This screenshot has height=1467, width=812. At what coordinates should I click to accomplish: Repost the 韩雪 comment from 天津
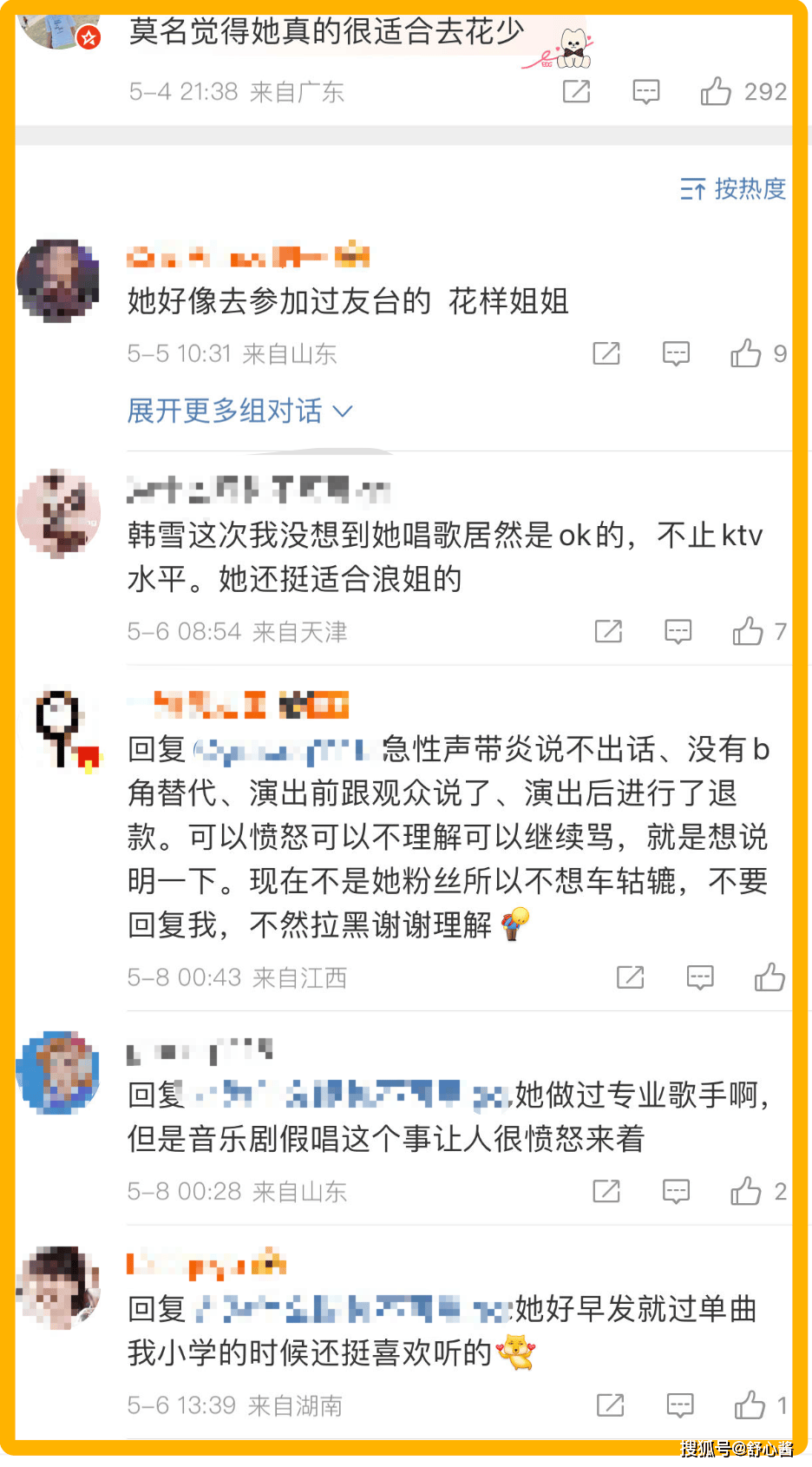point(608,631)
